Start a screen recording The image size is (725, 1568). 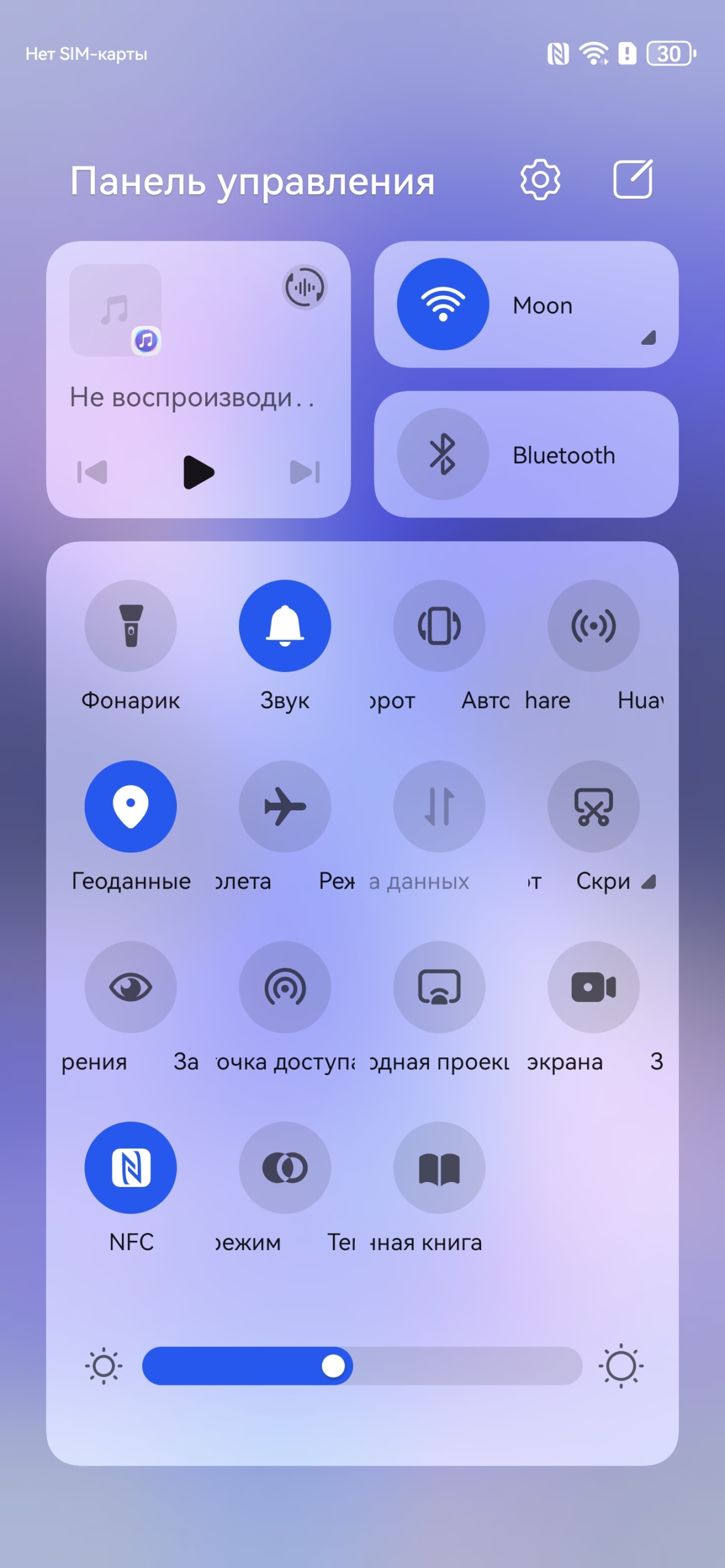tap(593, 986)
